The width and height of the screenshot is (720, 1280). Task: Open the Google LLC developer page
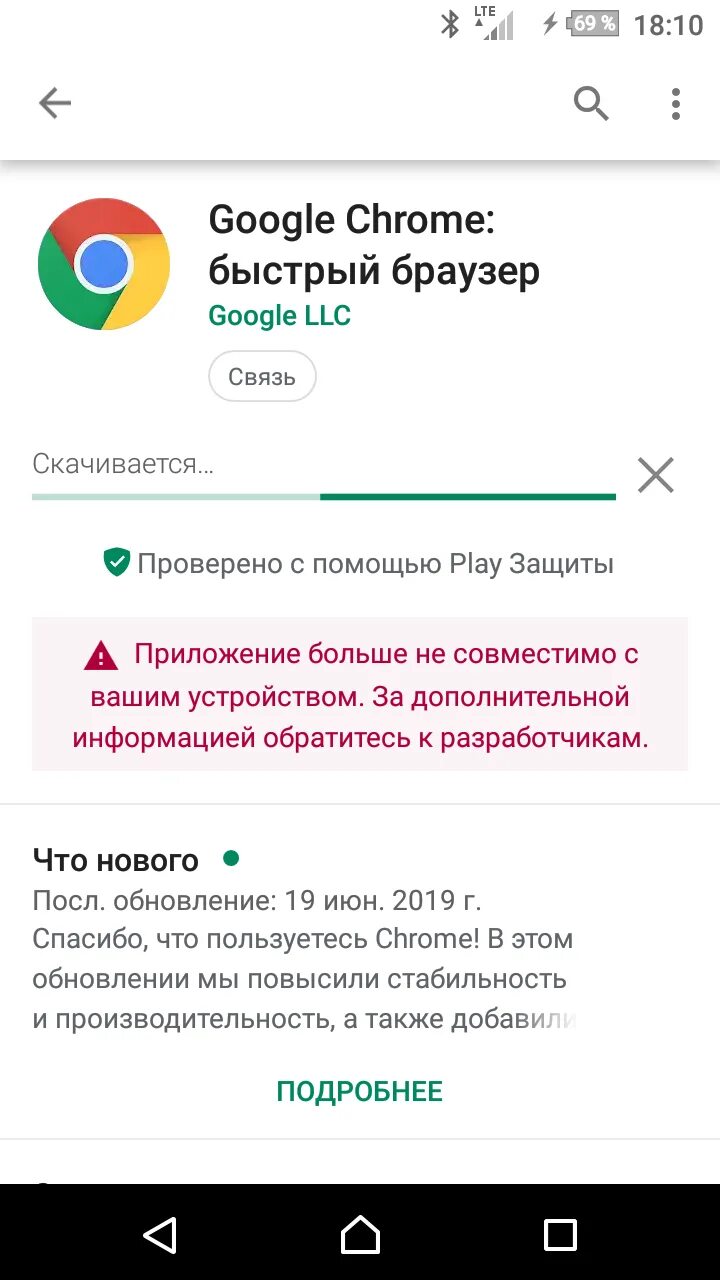279,316
